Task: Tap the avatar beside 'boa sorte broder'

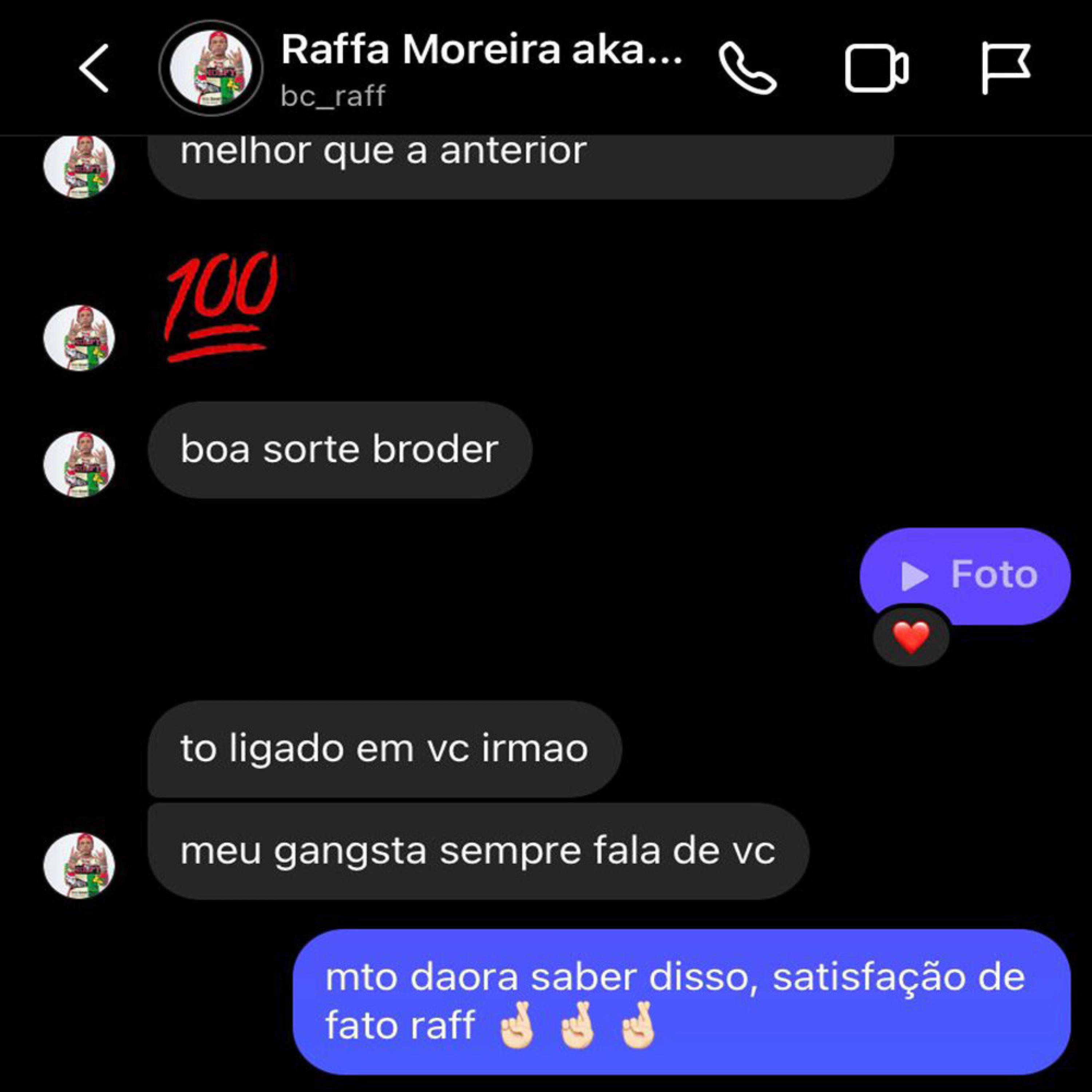Action: [x=79, y=464]
